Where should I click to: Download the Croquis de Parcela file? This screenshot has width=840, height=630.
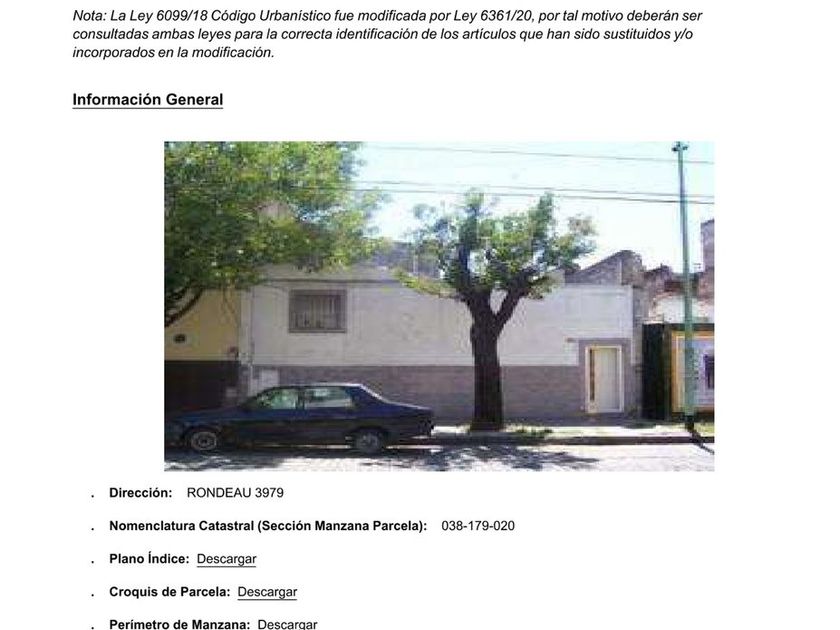pyautogui.click(x=267, y=592)
